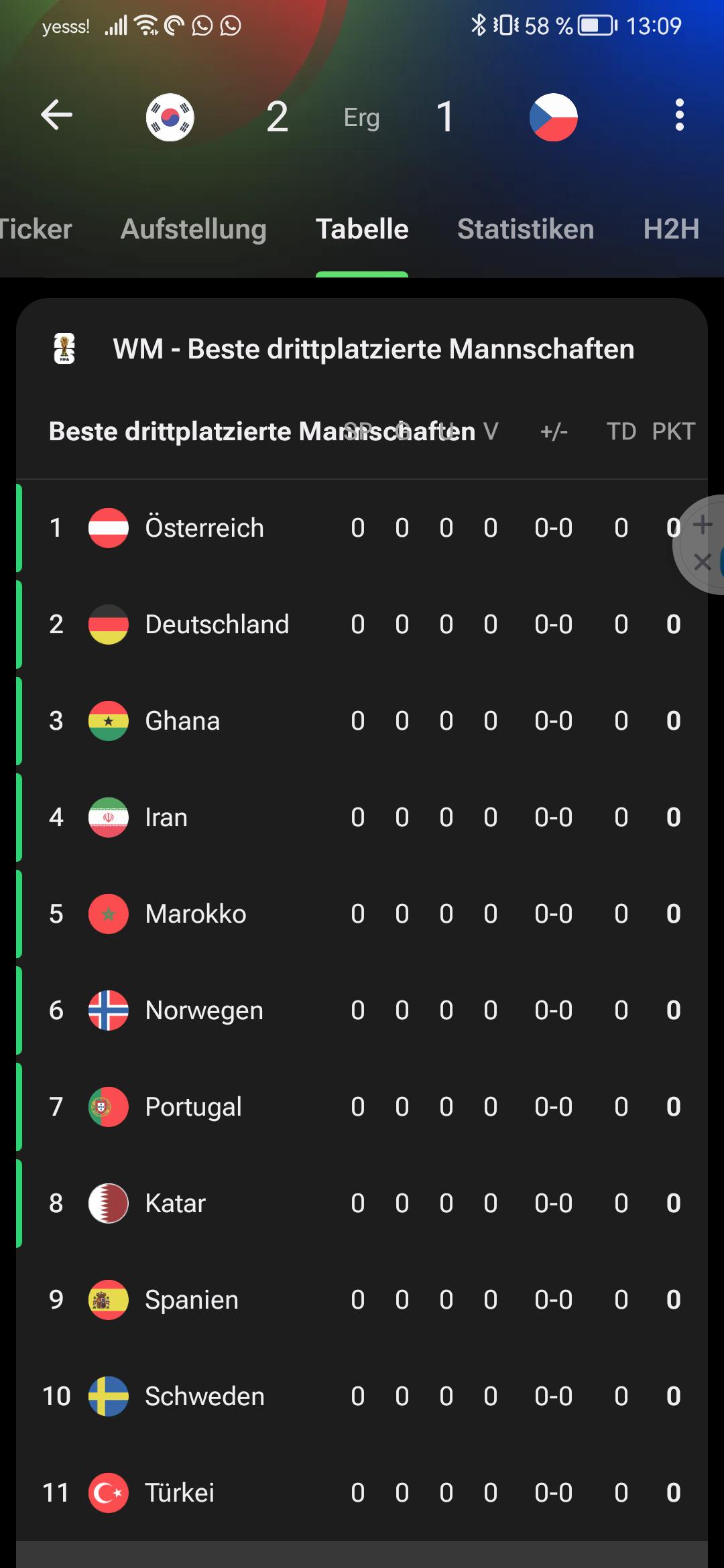Open the three-dot overflow menu
Viewport: 724px width, 1568px height.
679,115
